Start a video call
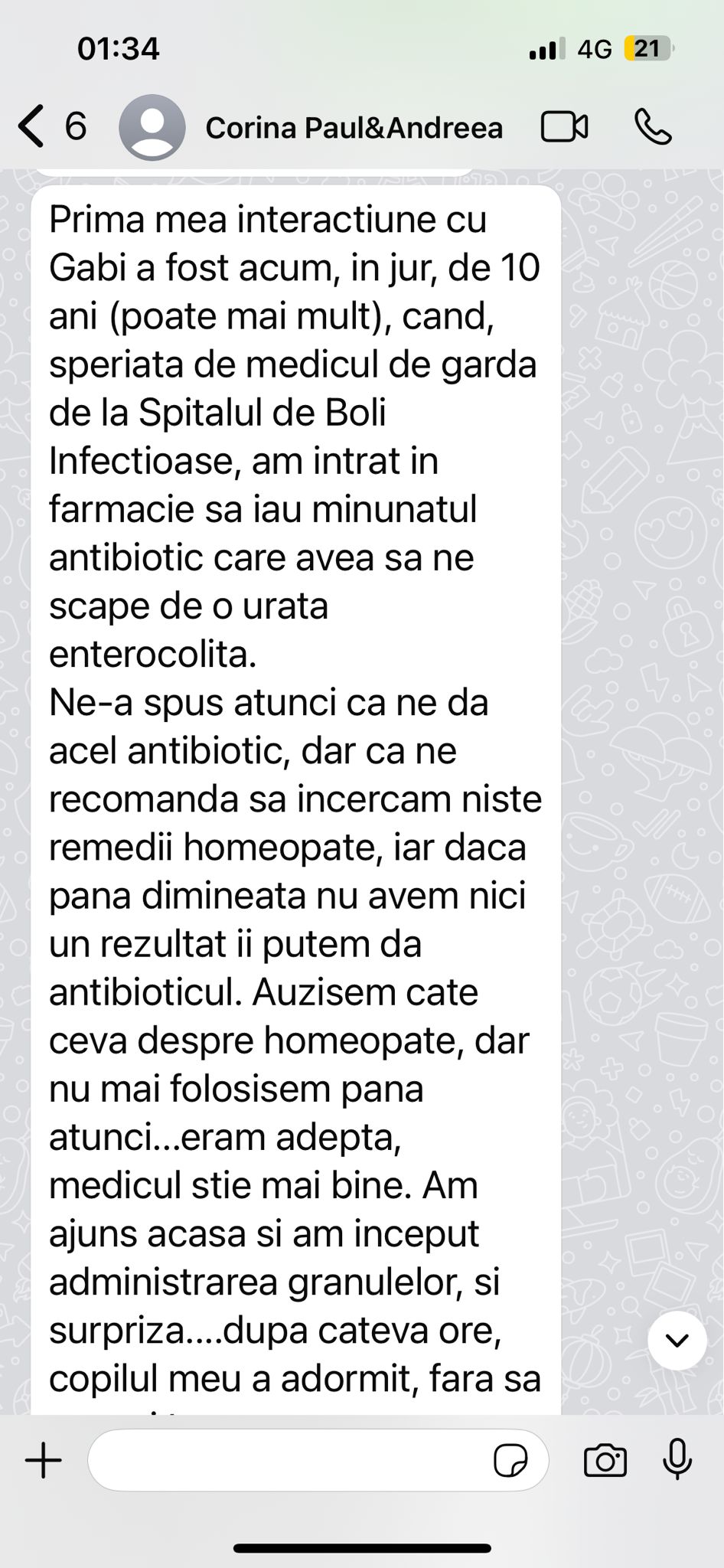 pyautogui.click(x=564, y=127)
